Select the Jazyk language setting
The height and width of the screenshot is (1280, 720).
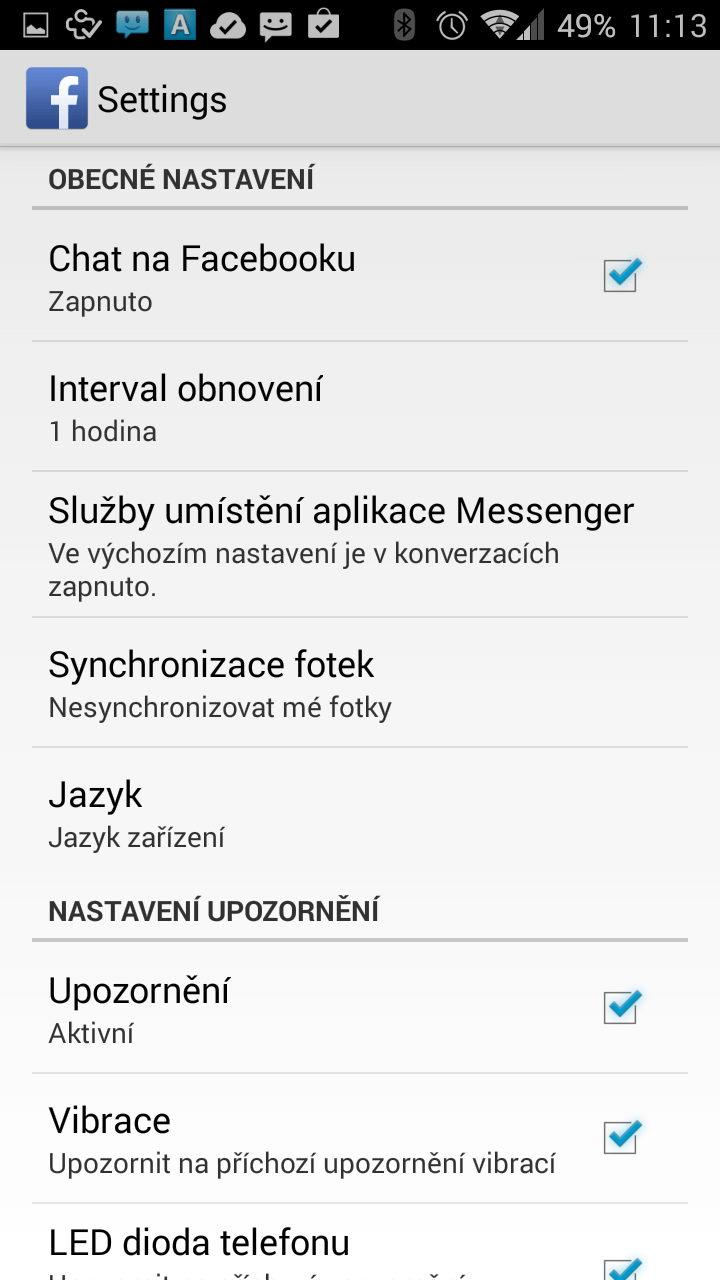[x=360, y=813]
